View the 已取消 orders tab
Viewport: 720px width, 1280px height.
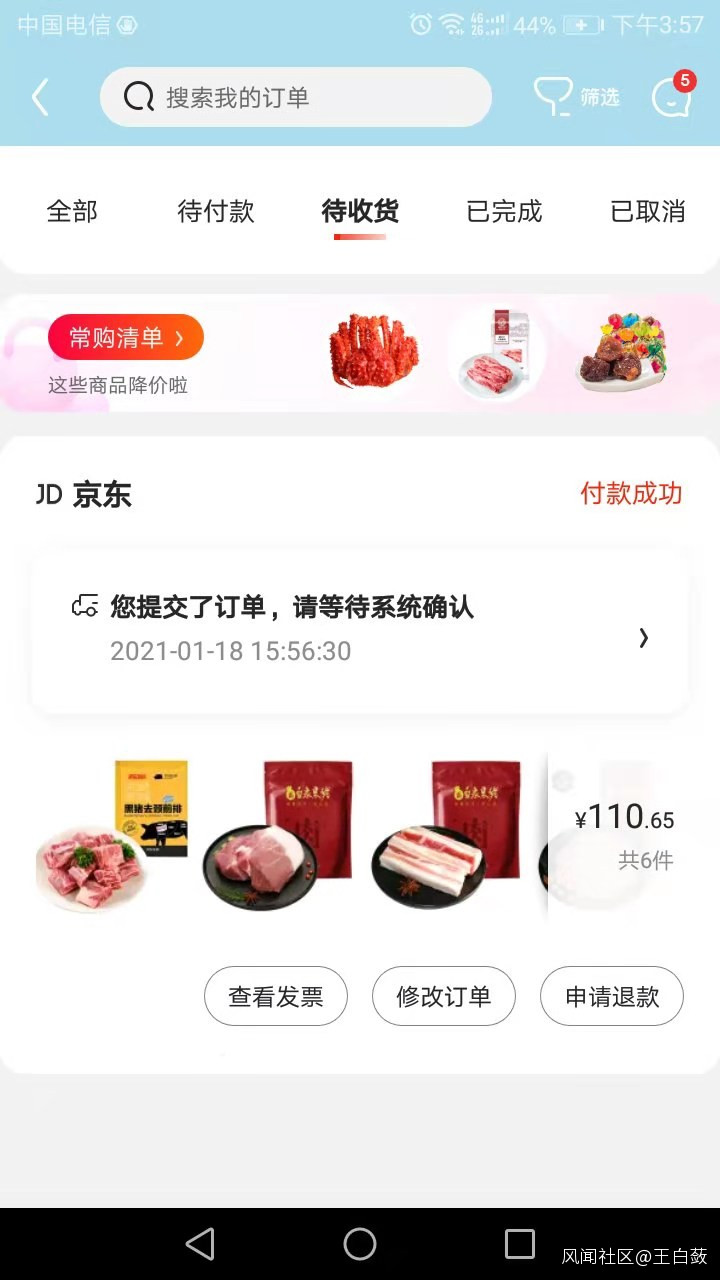point(648,212)
